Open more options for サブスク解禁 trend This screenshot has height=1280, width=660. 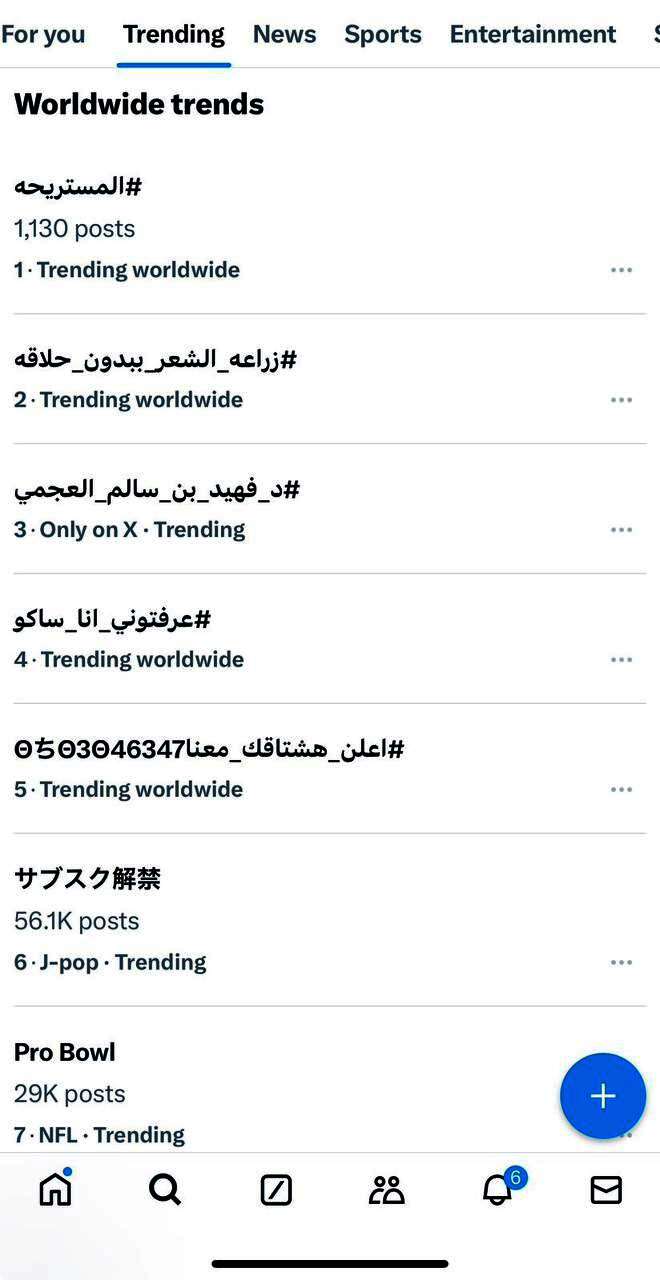click(621, 963)
